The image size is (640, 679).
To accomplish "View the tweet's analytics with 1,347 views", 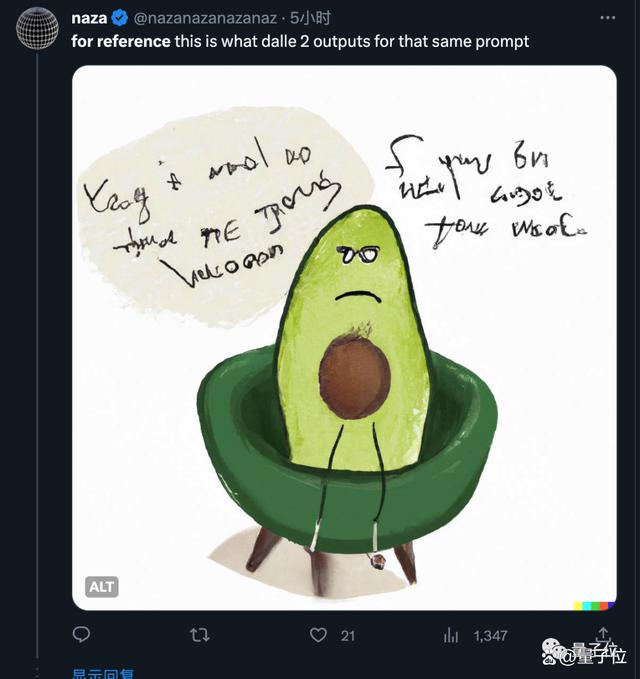I will tap(451, 634).
